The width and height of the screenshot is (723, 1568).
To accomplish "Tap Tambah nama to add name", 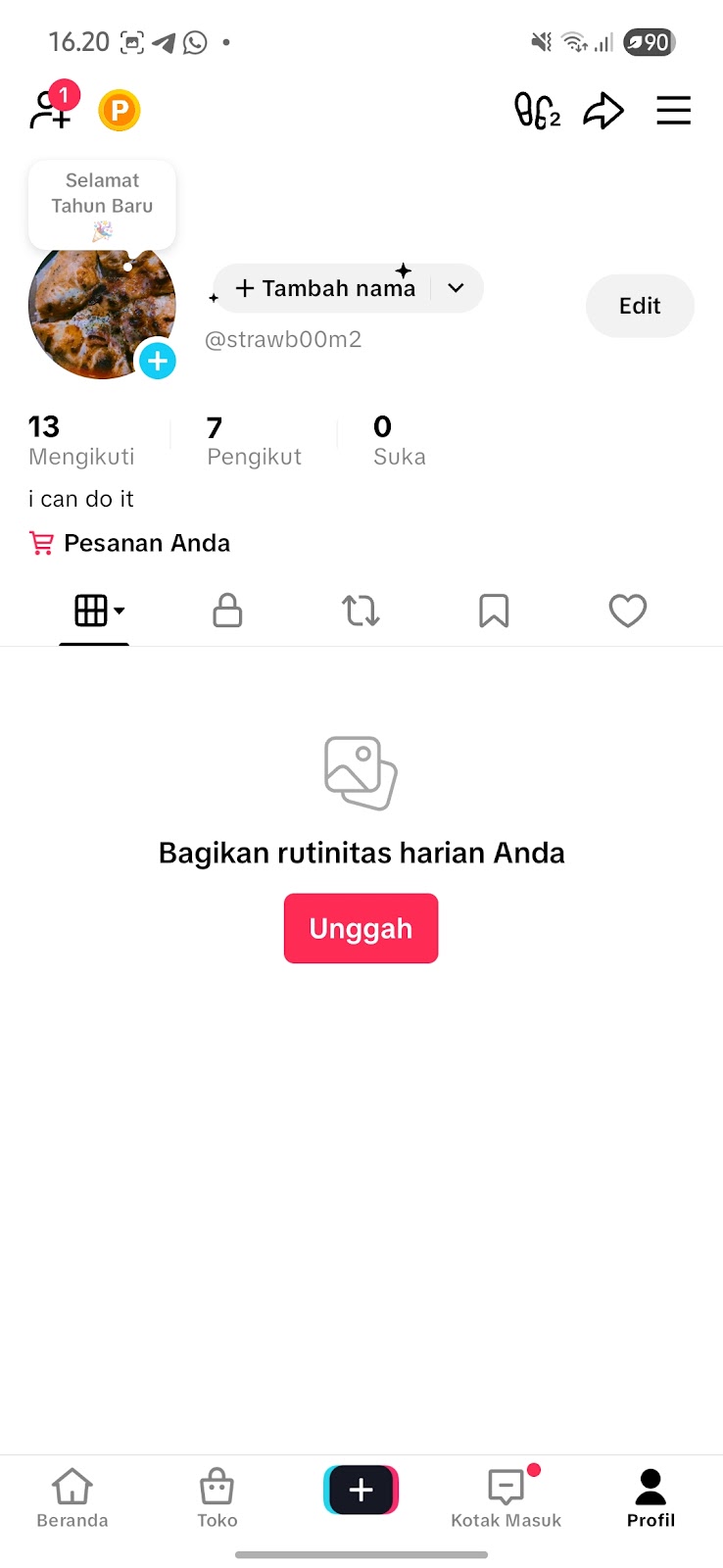I will 326,288.
